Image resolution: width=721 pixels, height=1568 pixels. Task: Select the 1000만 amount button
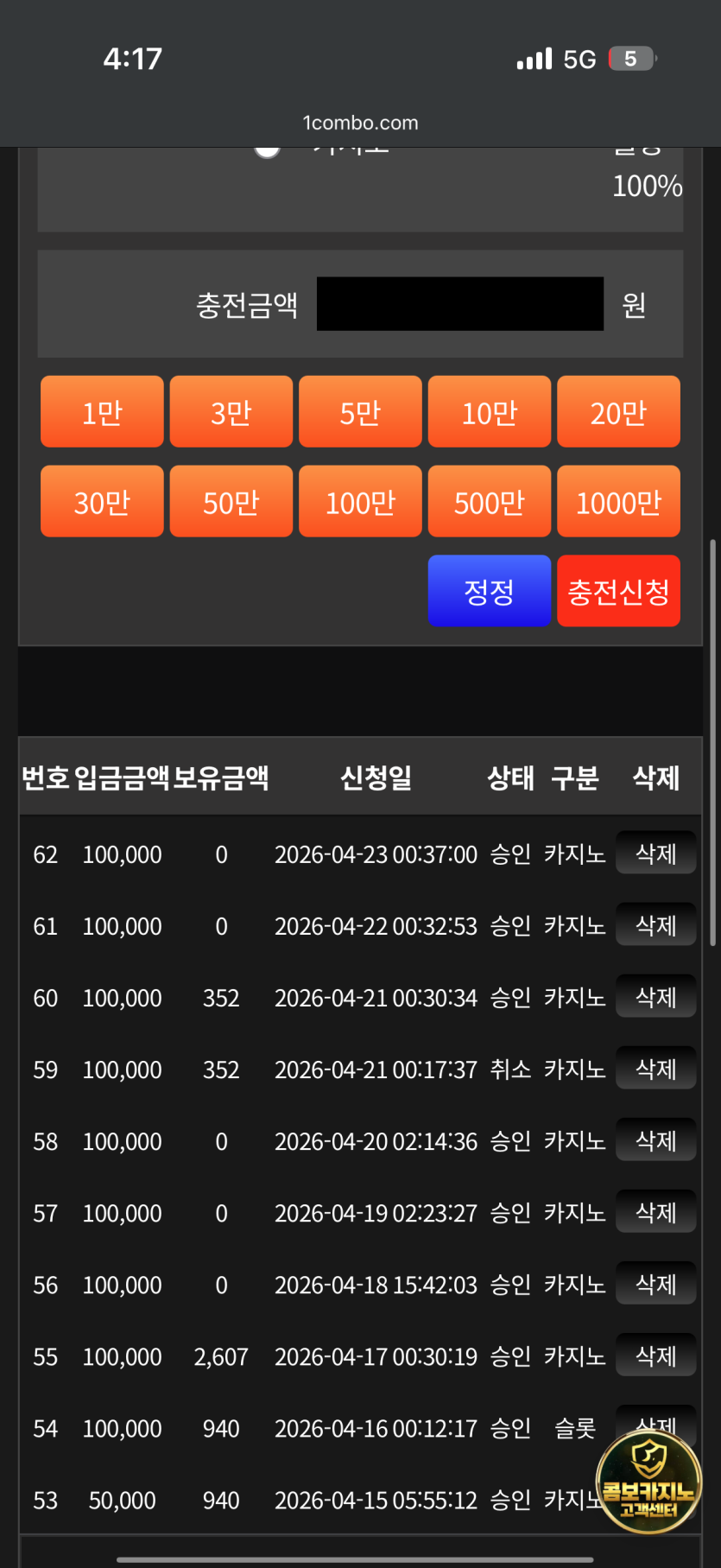[x=618, y=502]
